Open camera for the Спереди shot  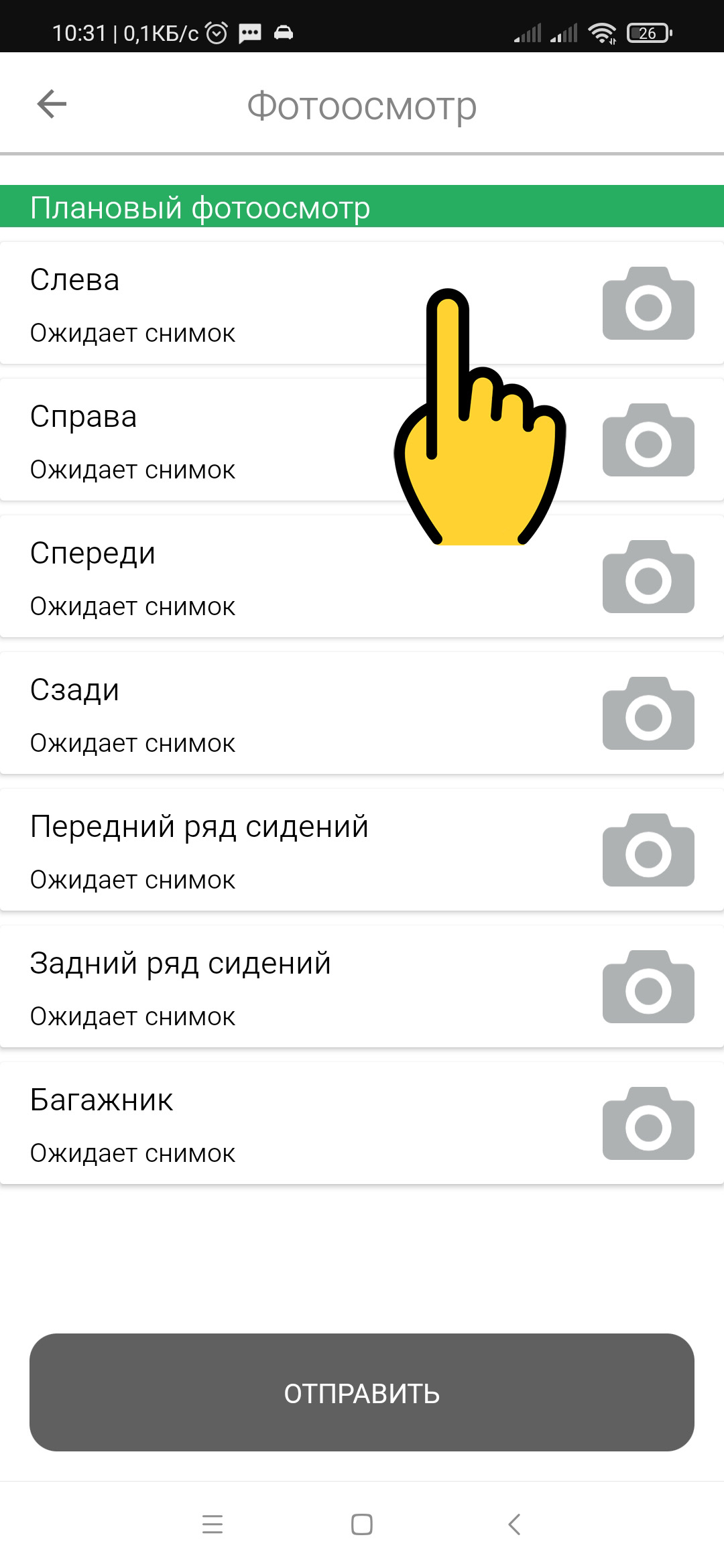click(648, 577)
